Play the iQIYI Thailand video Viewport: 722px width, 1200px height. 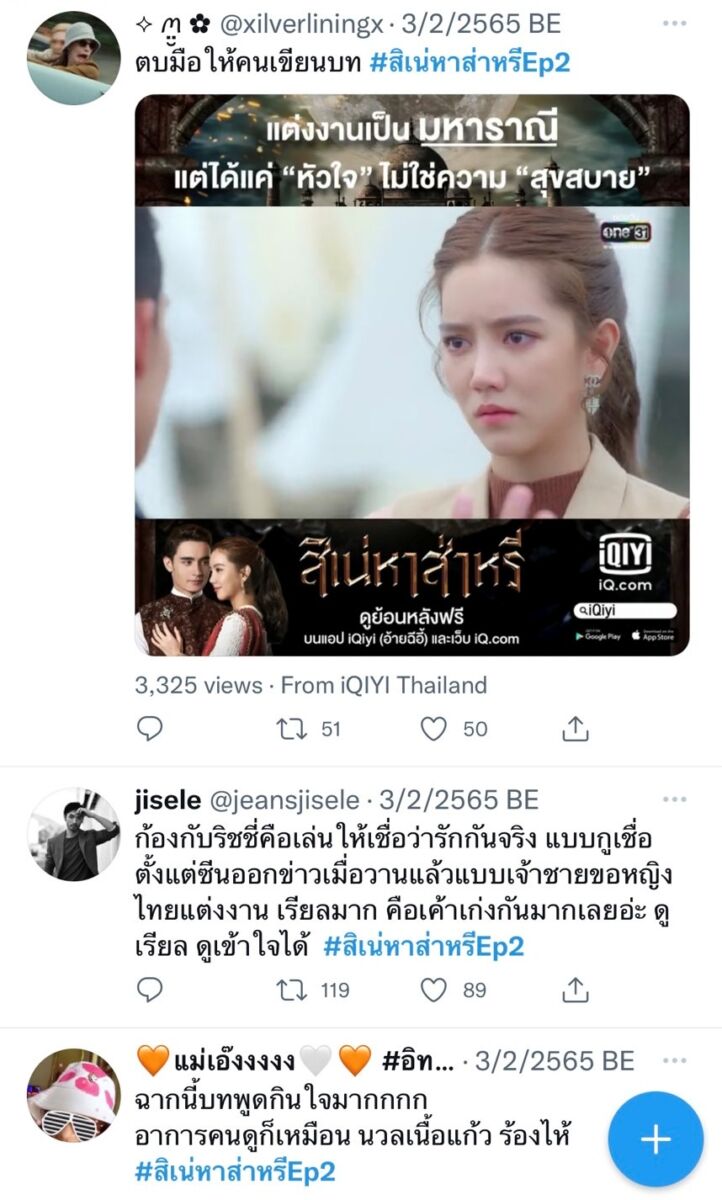[x=412, y=375]
